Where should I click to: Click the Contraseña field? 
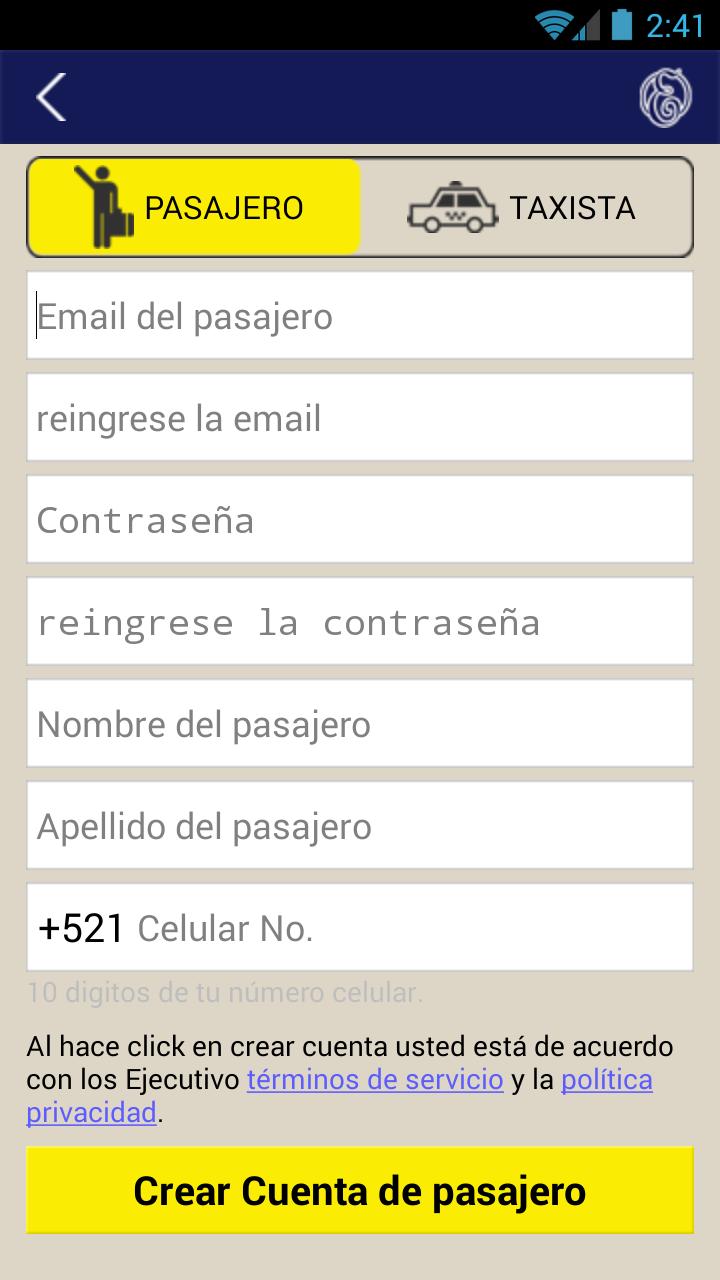(x=360, y=519)
